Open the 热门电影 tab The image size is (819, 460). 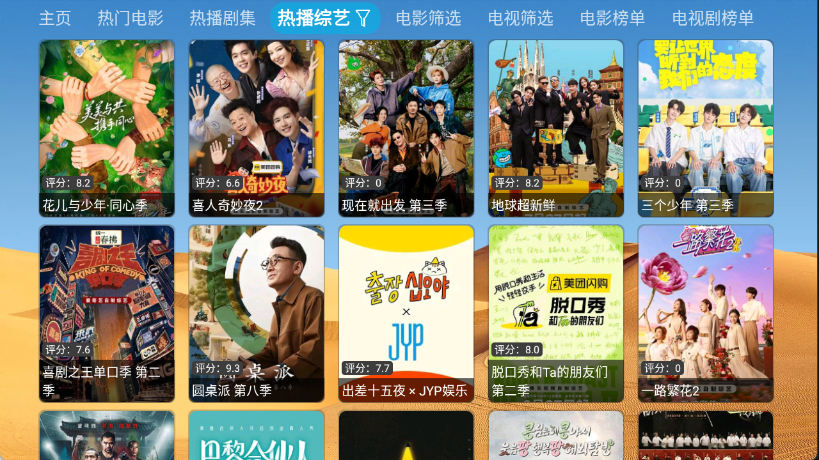[130, 18]
